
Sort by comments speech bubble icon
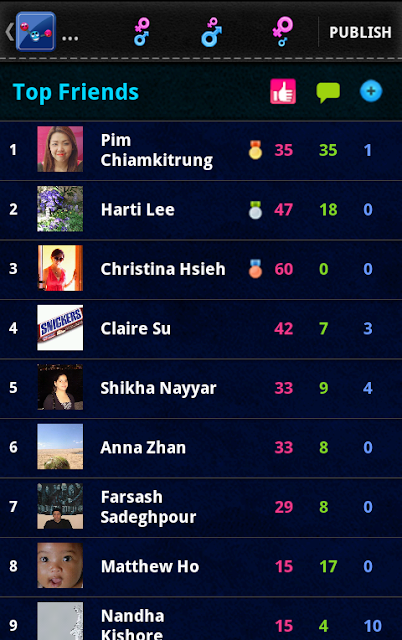coord(328,92)
